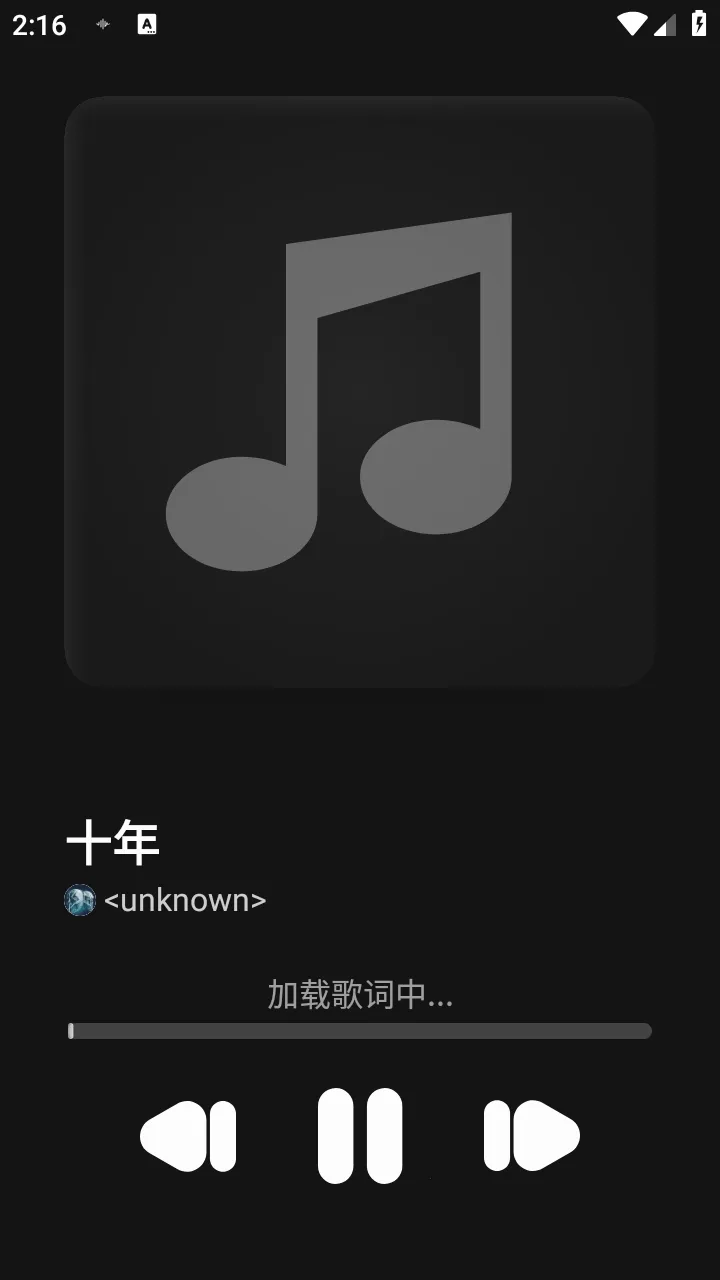
Task: Tap the Wi-Fi status bar icon
Action: [x=634, y=25]
